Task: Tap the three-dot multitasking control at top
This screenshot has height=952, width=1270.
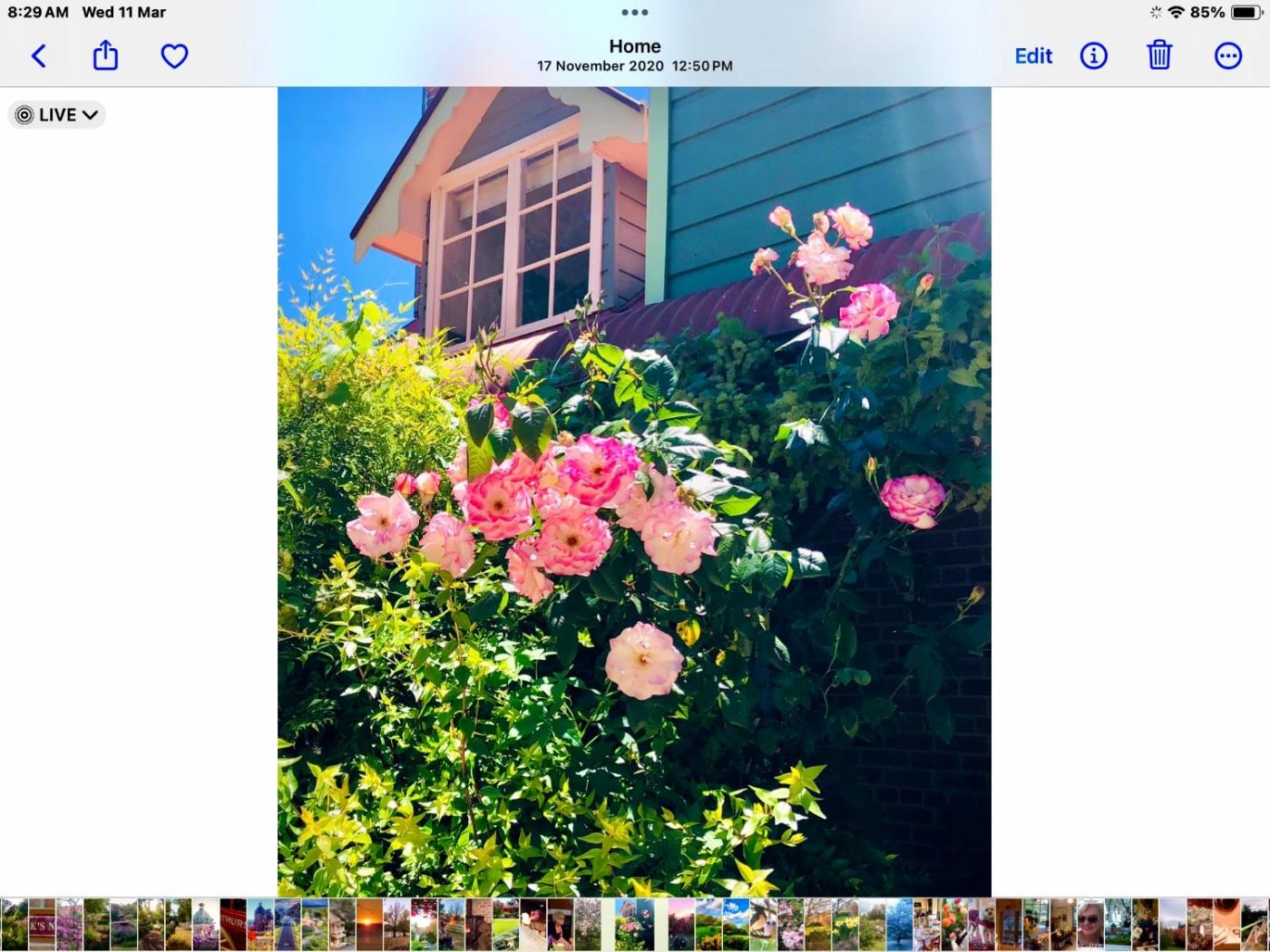Action: tap(635, 13)
